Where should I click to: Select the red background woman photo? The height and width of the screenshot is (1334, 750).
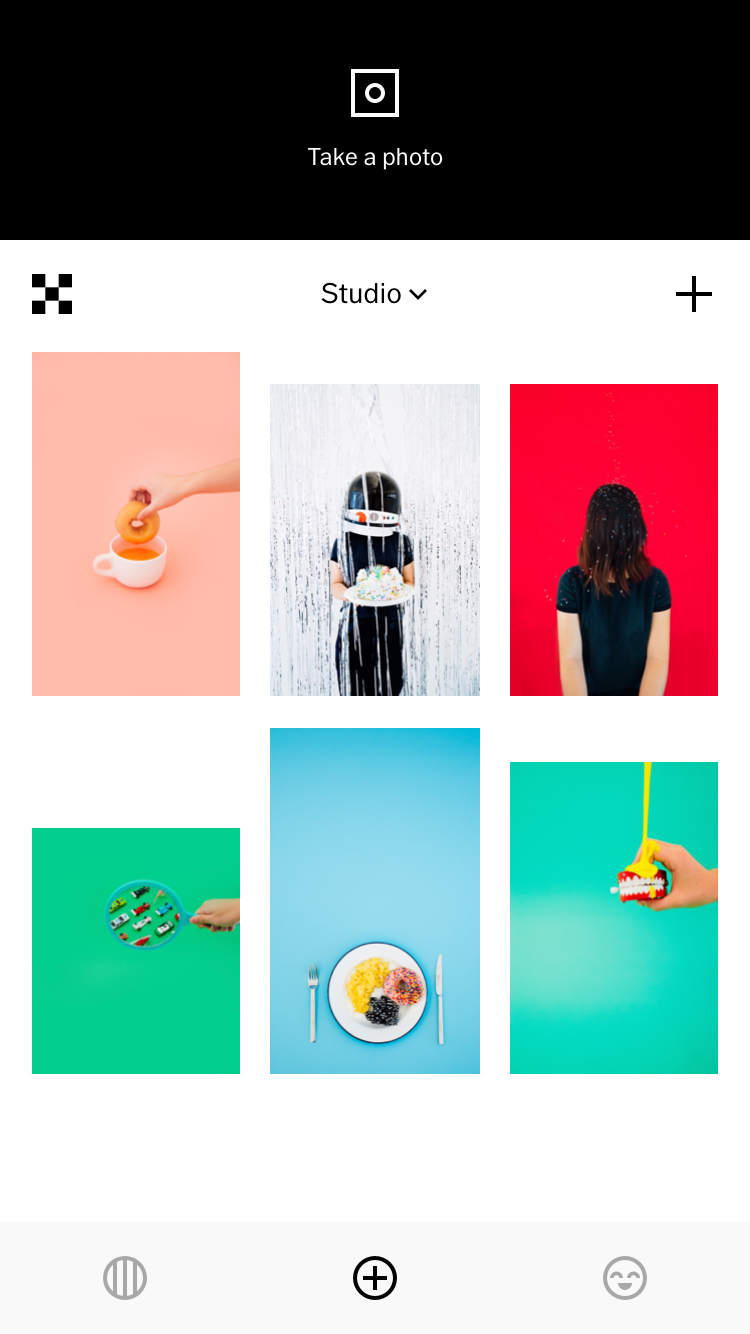[614, 540]
